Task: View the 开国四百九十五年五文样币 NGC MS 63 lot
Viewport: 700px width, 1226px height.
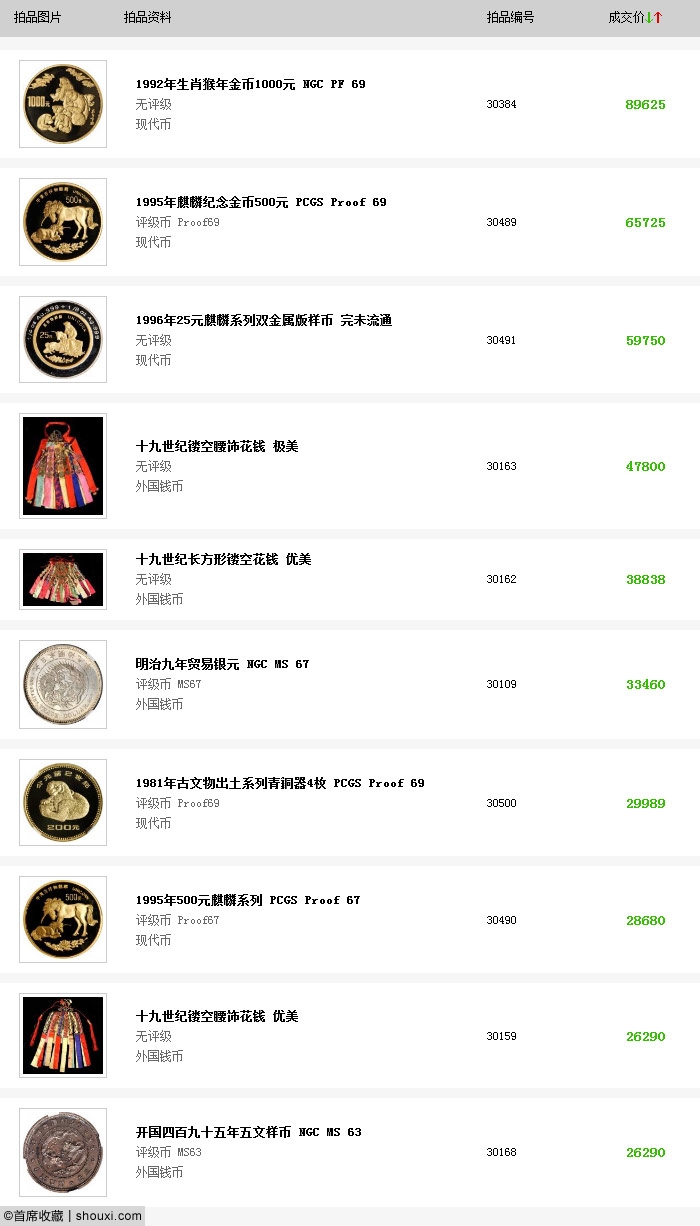Action: click(x=248, y=1132)
